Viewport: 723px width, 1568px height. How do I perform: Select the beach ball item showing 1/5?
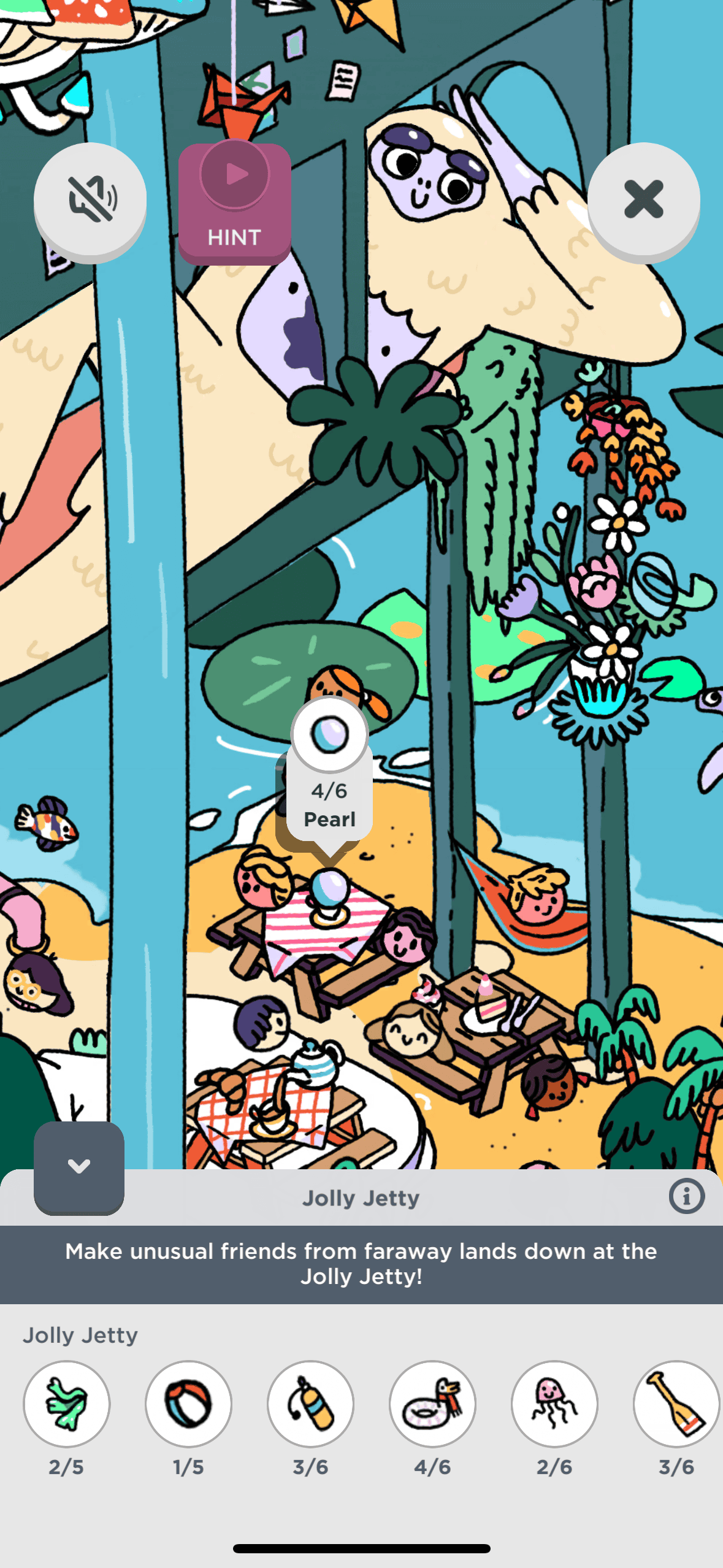(188, 1404)
